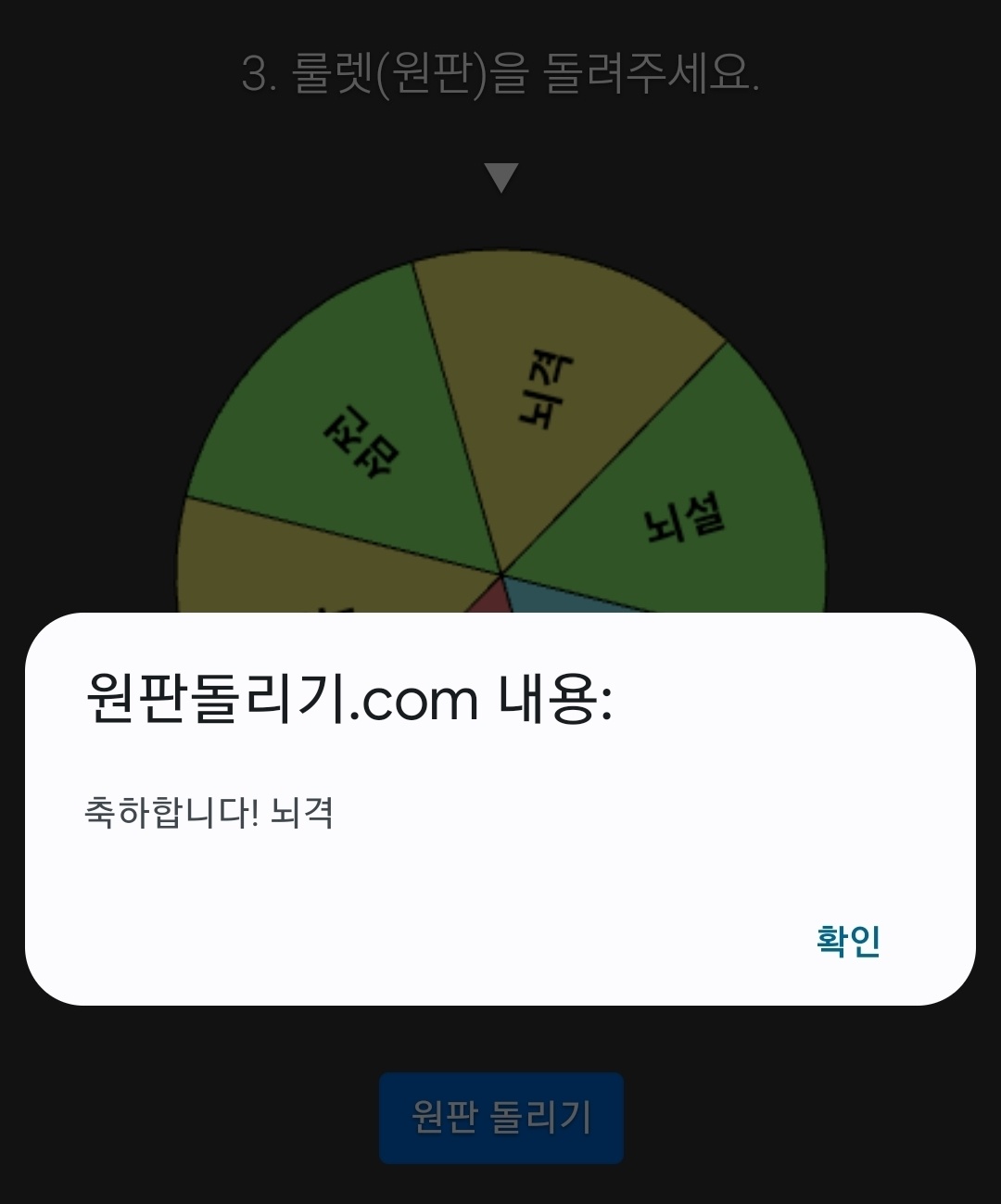
Task: Tap the 원판 돌리기 spin button
Action: pyautogui.click(x=501, y=1118)
